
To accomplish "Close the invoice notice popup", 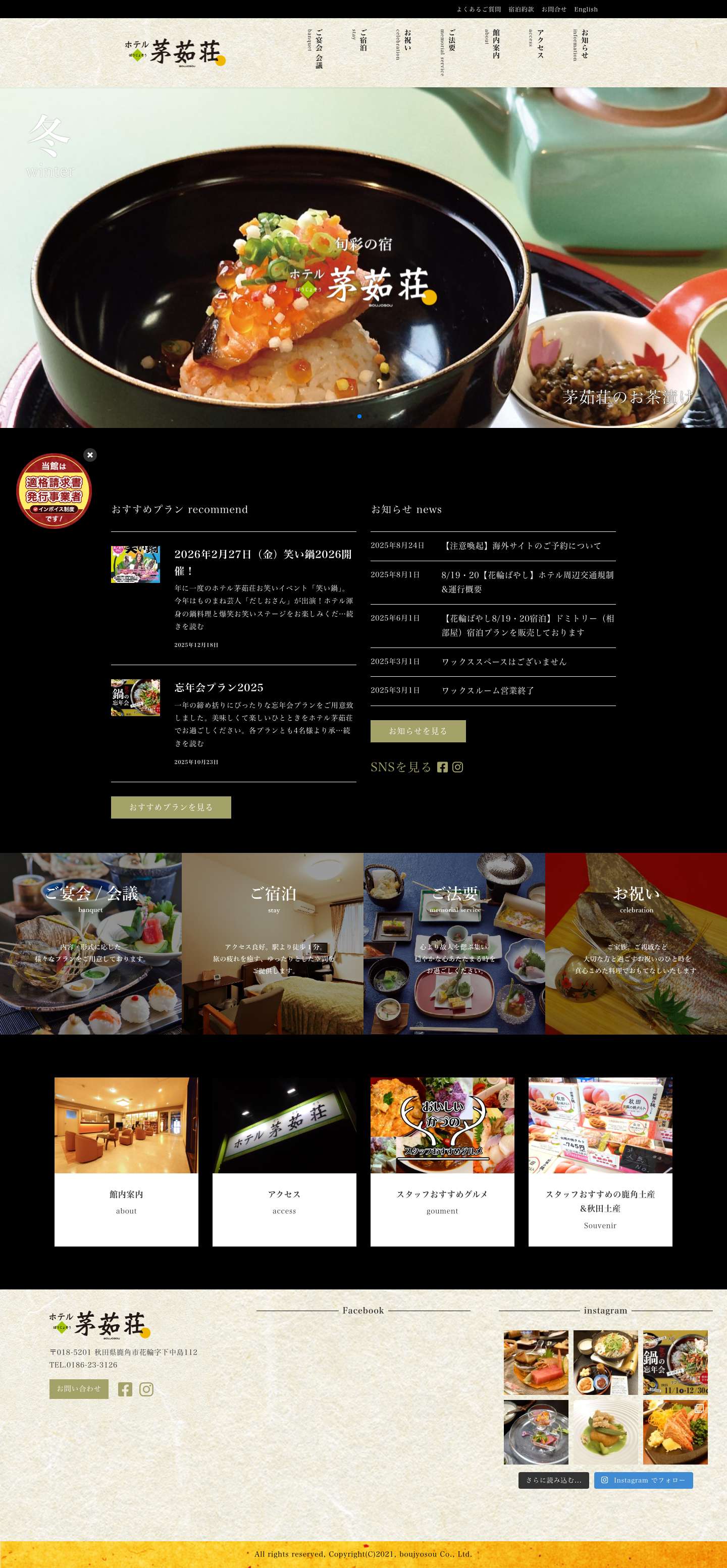I will (x=91, y=455).
